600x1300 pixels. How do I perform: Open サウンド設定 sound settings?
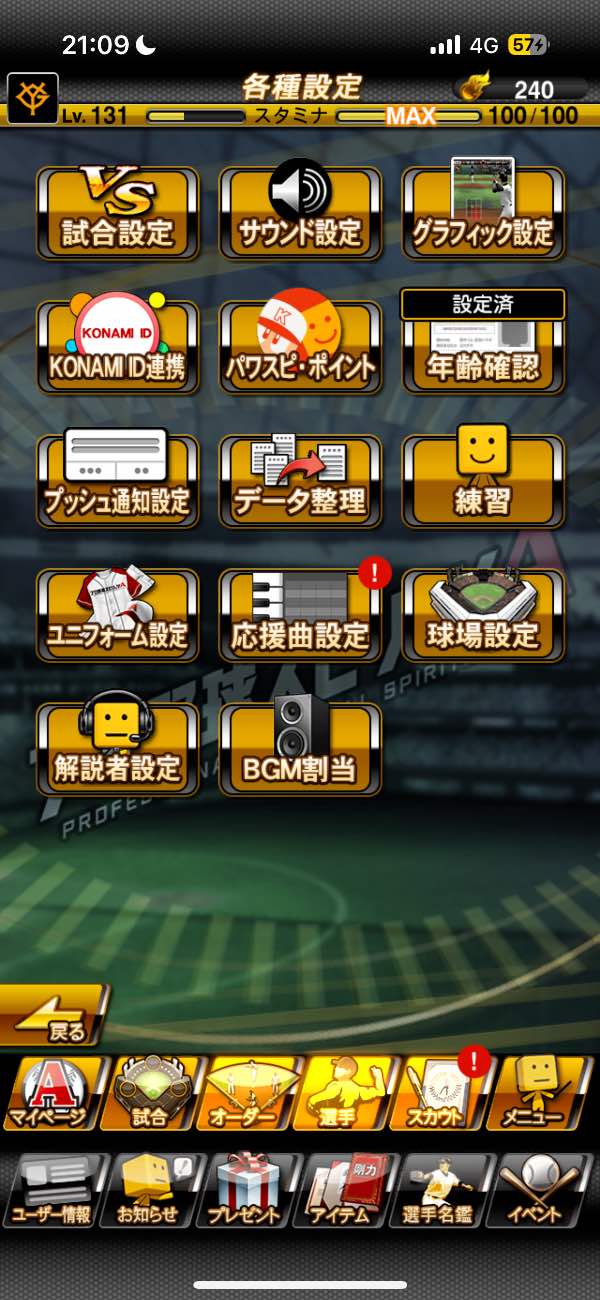pos(300,213)
